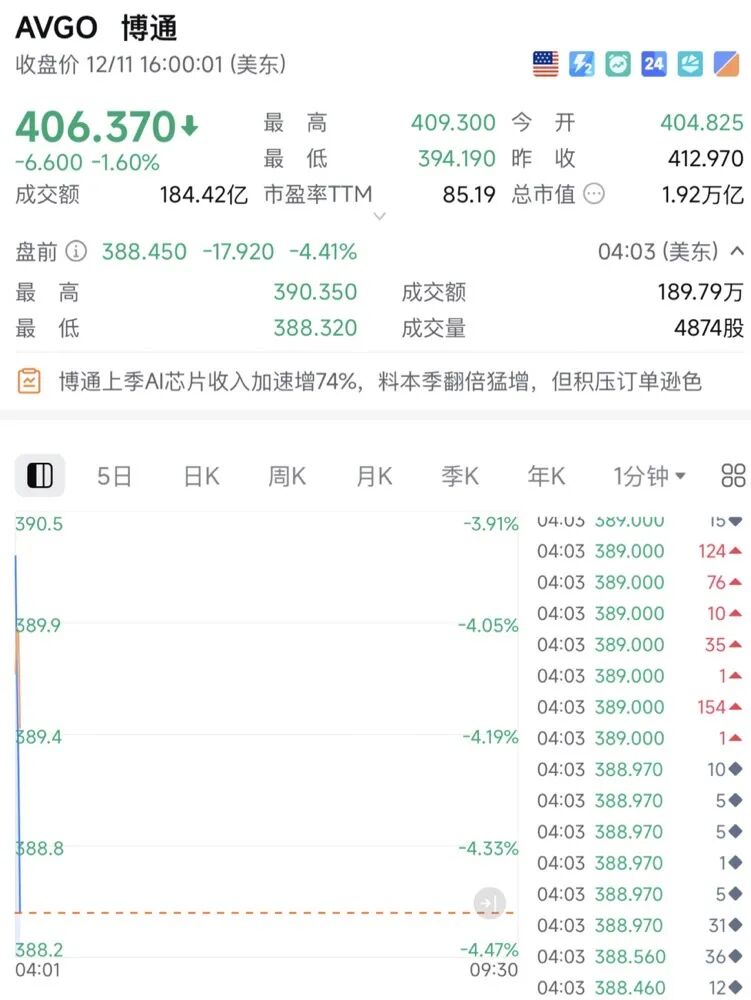Open the 月K chart tab

374,476
